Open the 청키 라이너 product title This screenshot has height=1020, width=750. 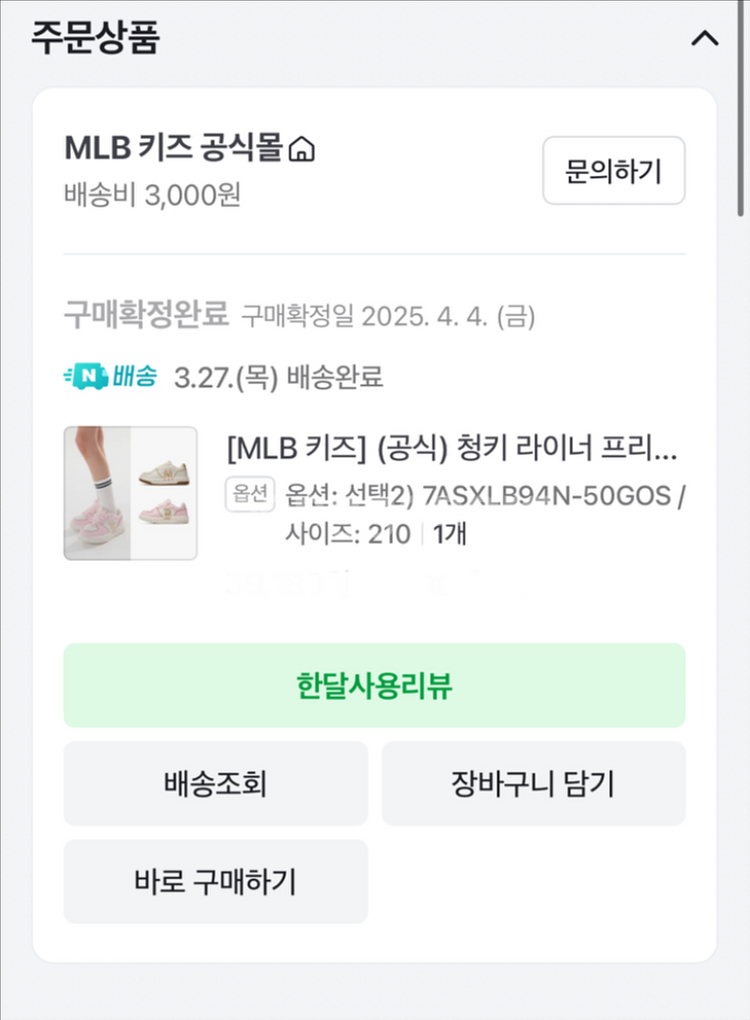[x=452, y=450]
